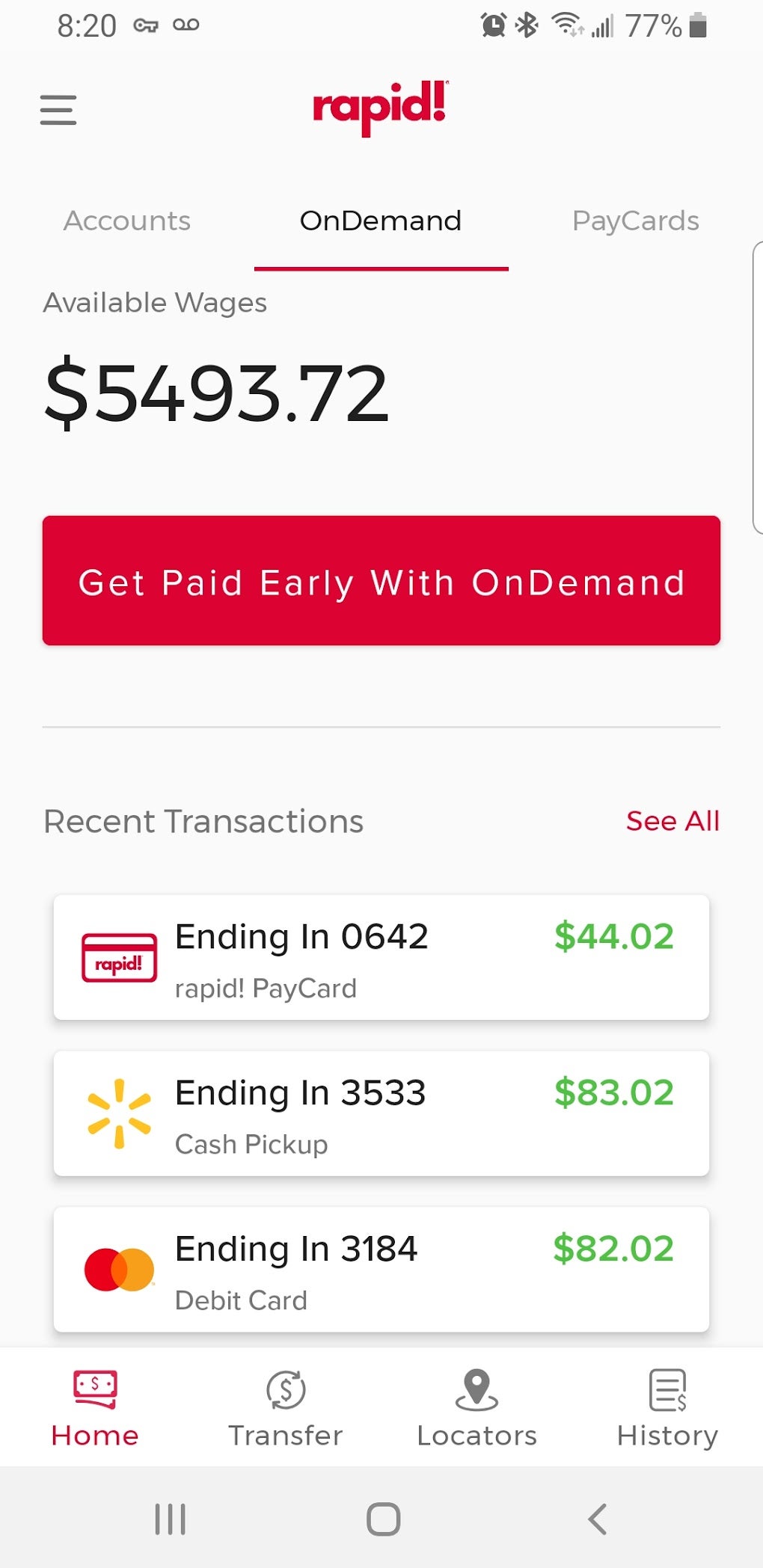The width and height of the screenshot is (763, 1568).
Task: Tap the system back button
Action: [x=597, y=1519]
